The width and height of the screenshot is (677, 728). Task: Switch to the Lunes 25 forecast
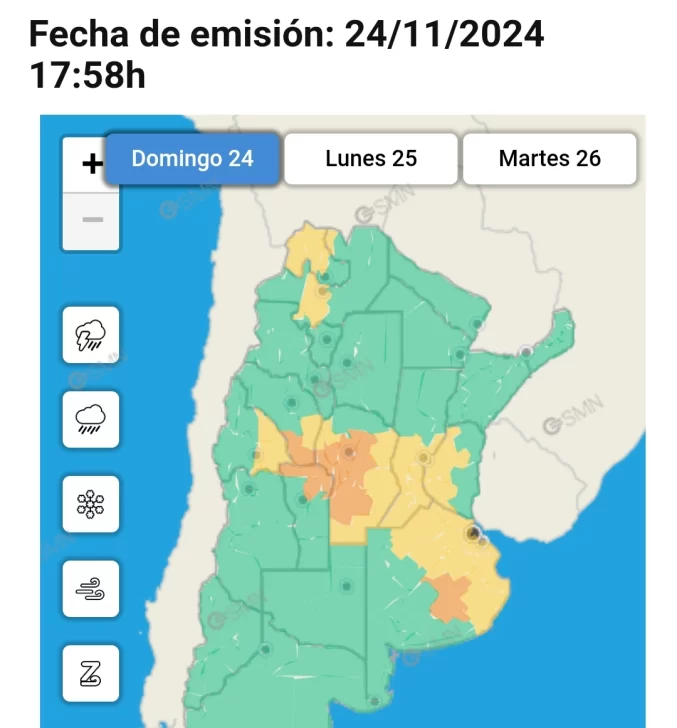(x=371, y=159)
